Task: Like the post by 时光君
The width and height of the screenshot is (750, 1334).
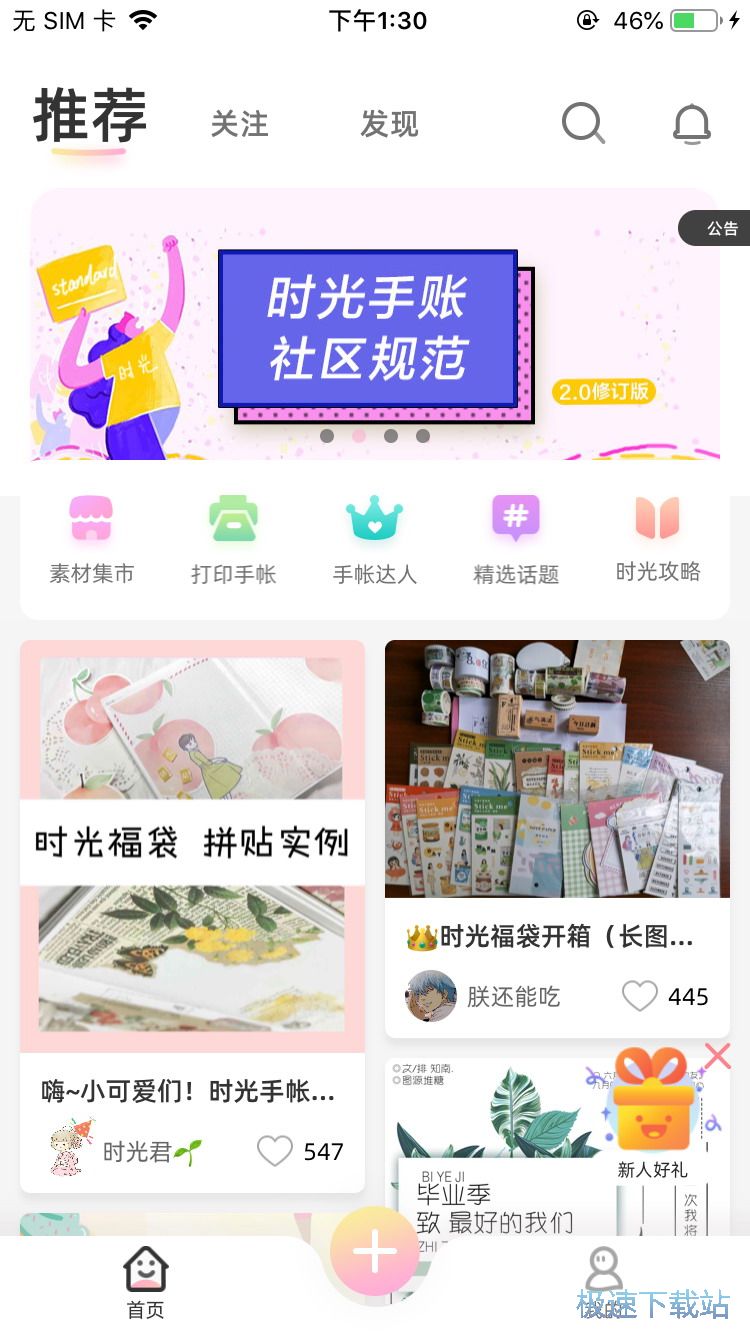Action: coord(274,1151)
